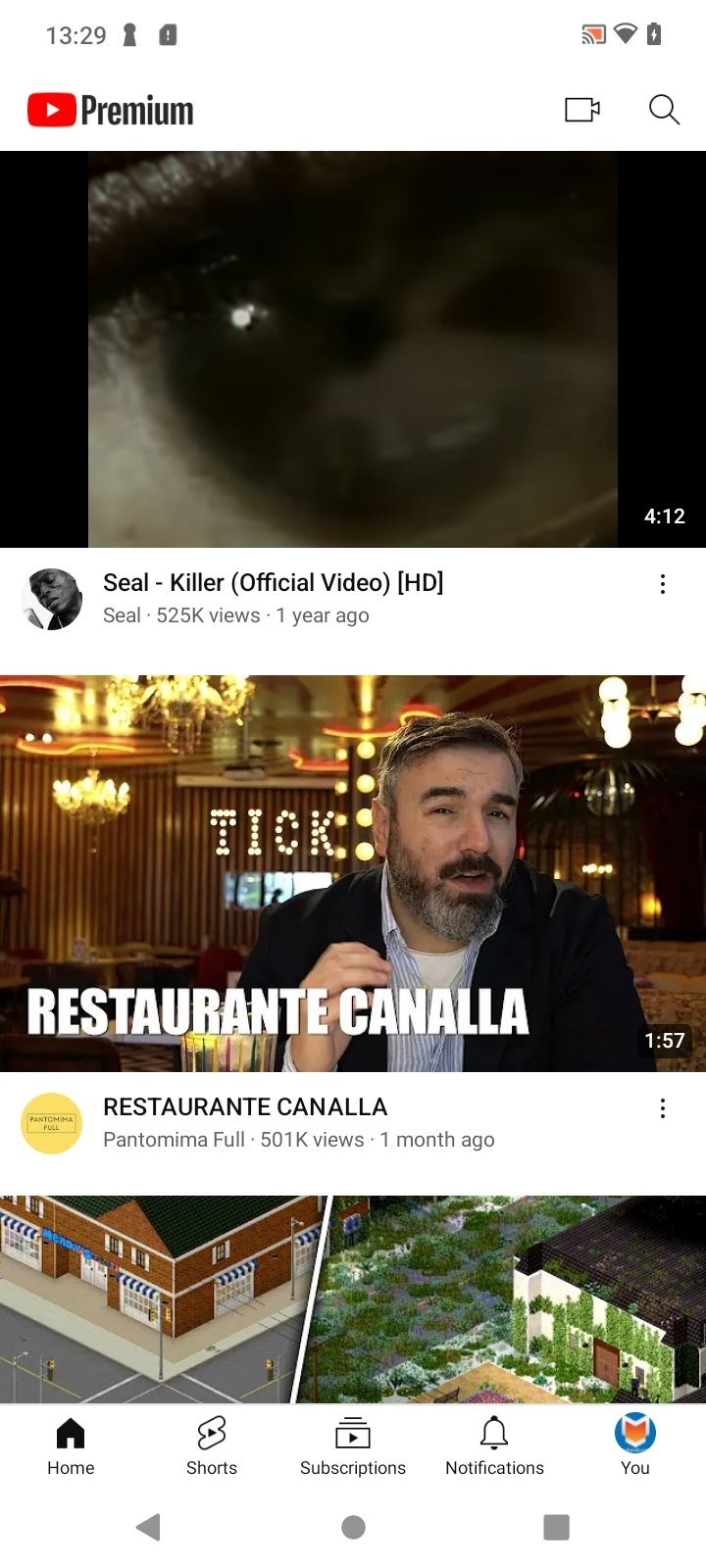This screenshot has width=706, height=1568.
Task: Switch to the Shorts tab
Action: tap(212, 1445)
